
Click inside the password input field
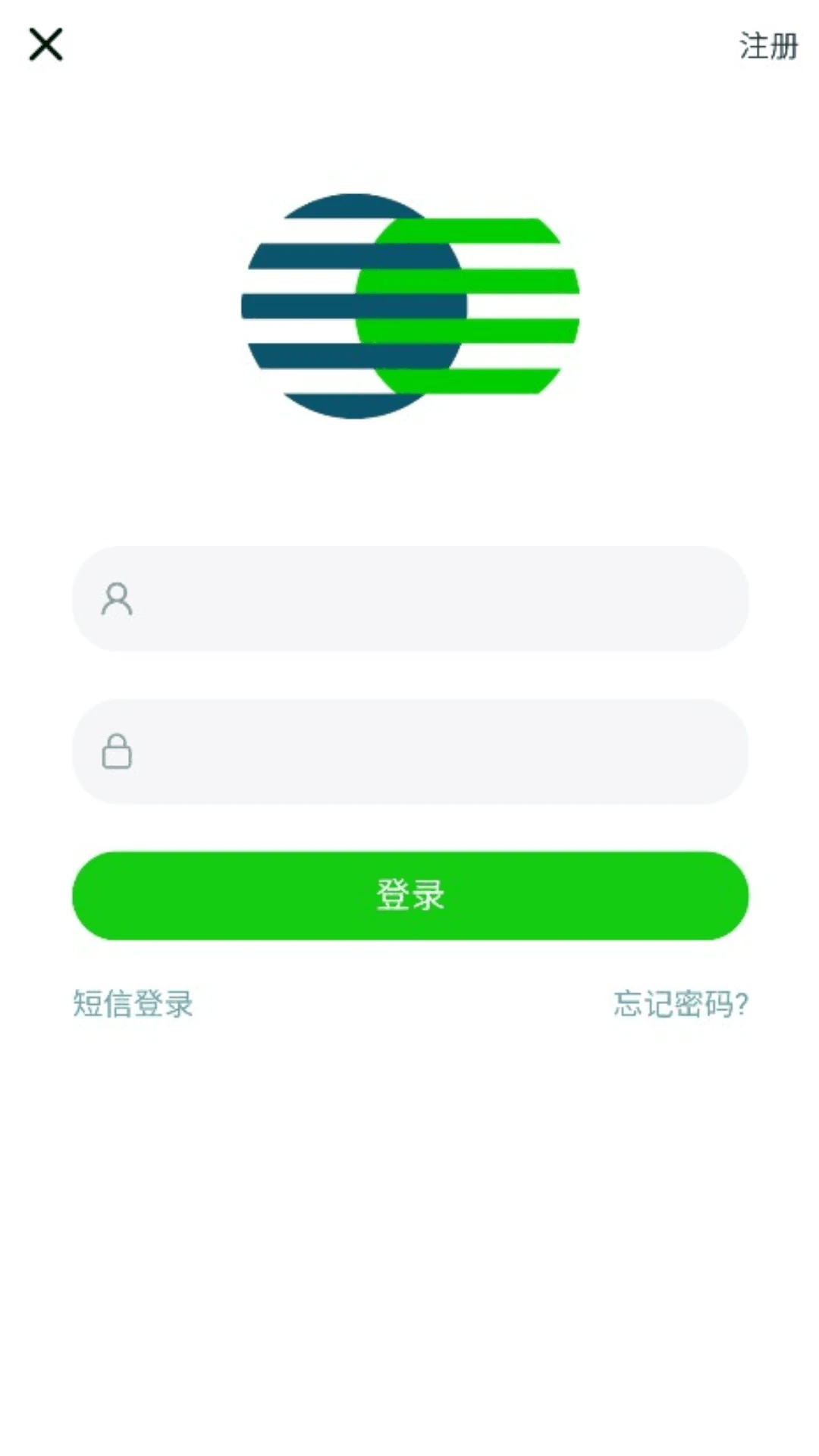(x=409, y=752)
